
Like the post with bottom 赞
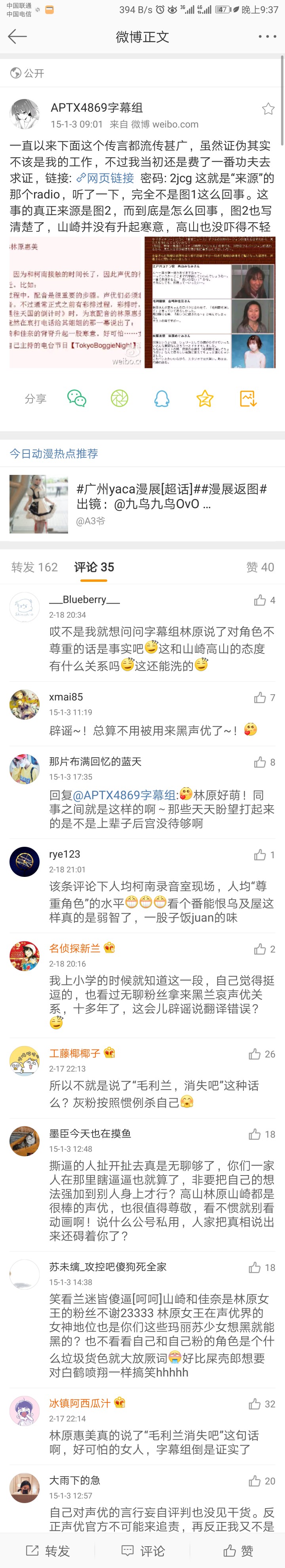[238, 1550]
